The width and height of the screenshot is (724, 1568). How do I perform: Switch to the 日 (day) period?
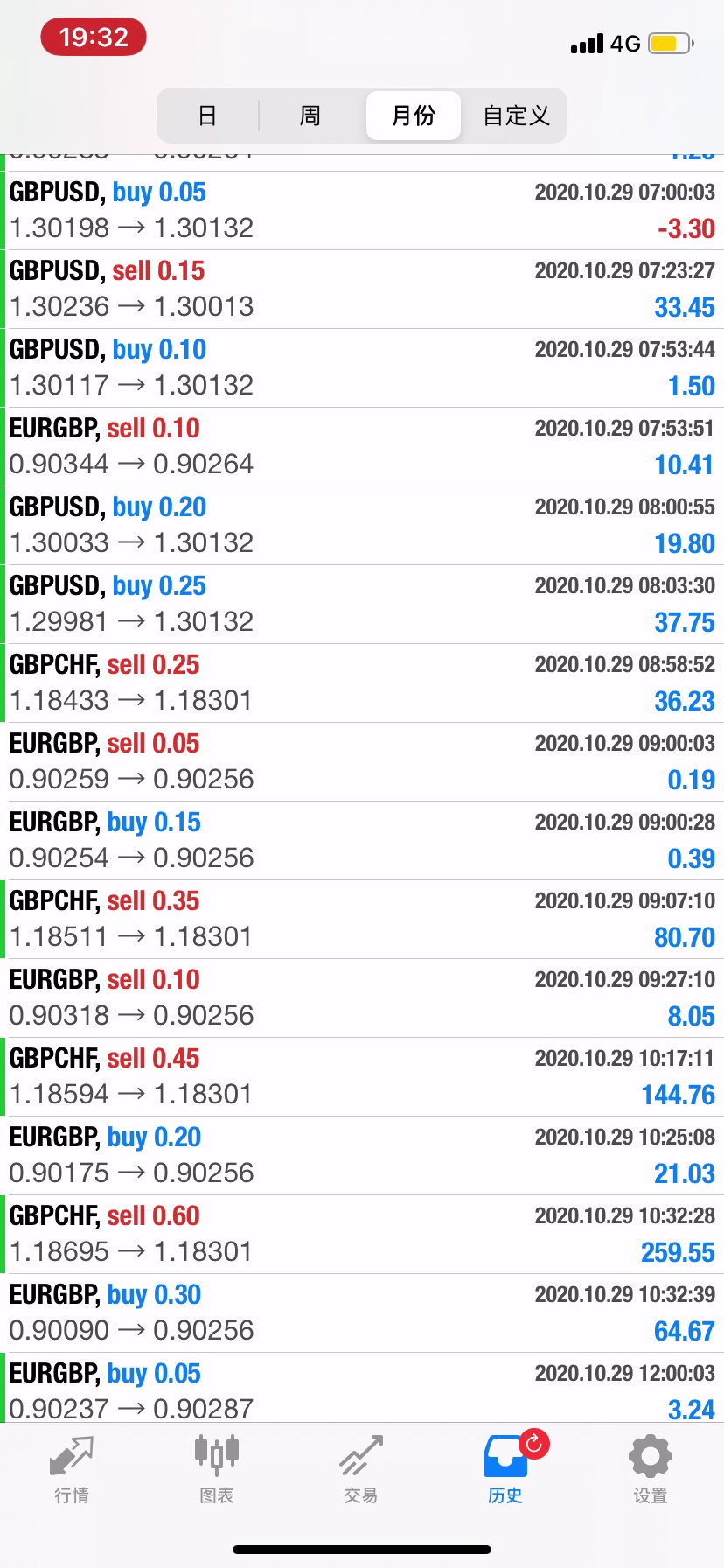pos(207,115)
